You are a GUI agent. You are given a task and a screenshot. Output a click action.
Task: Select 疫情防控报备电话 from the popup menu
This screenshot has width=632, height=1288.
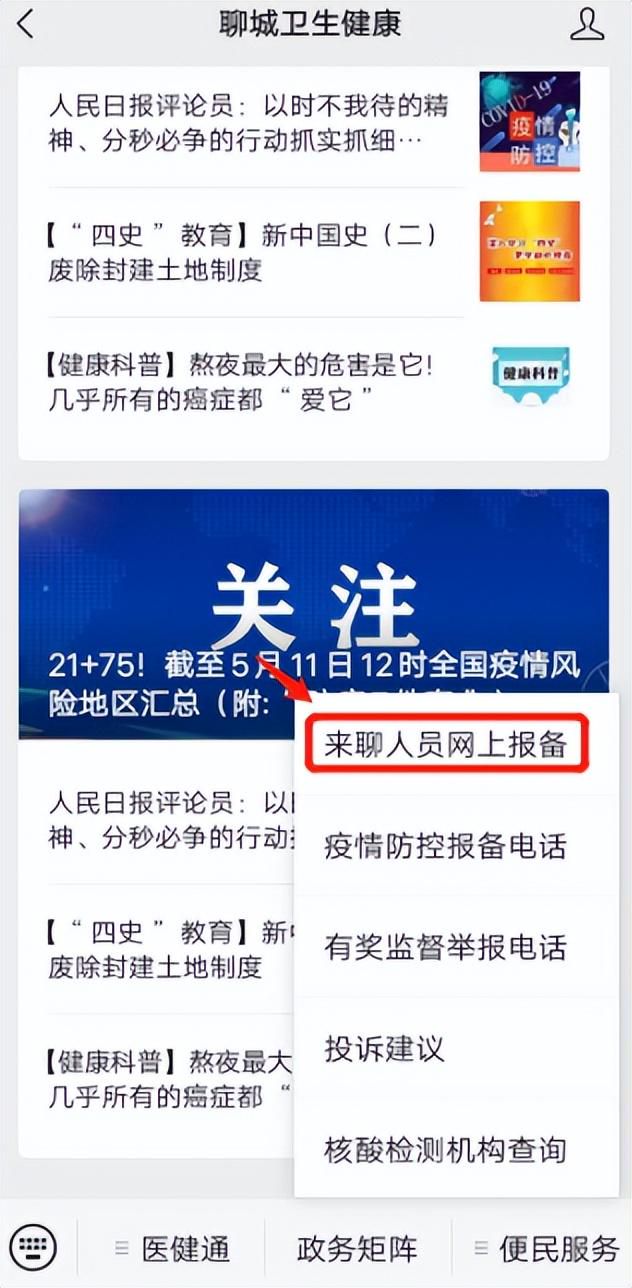446,846
